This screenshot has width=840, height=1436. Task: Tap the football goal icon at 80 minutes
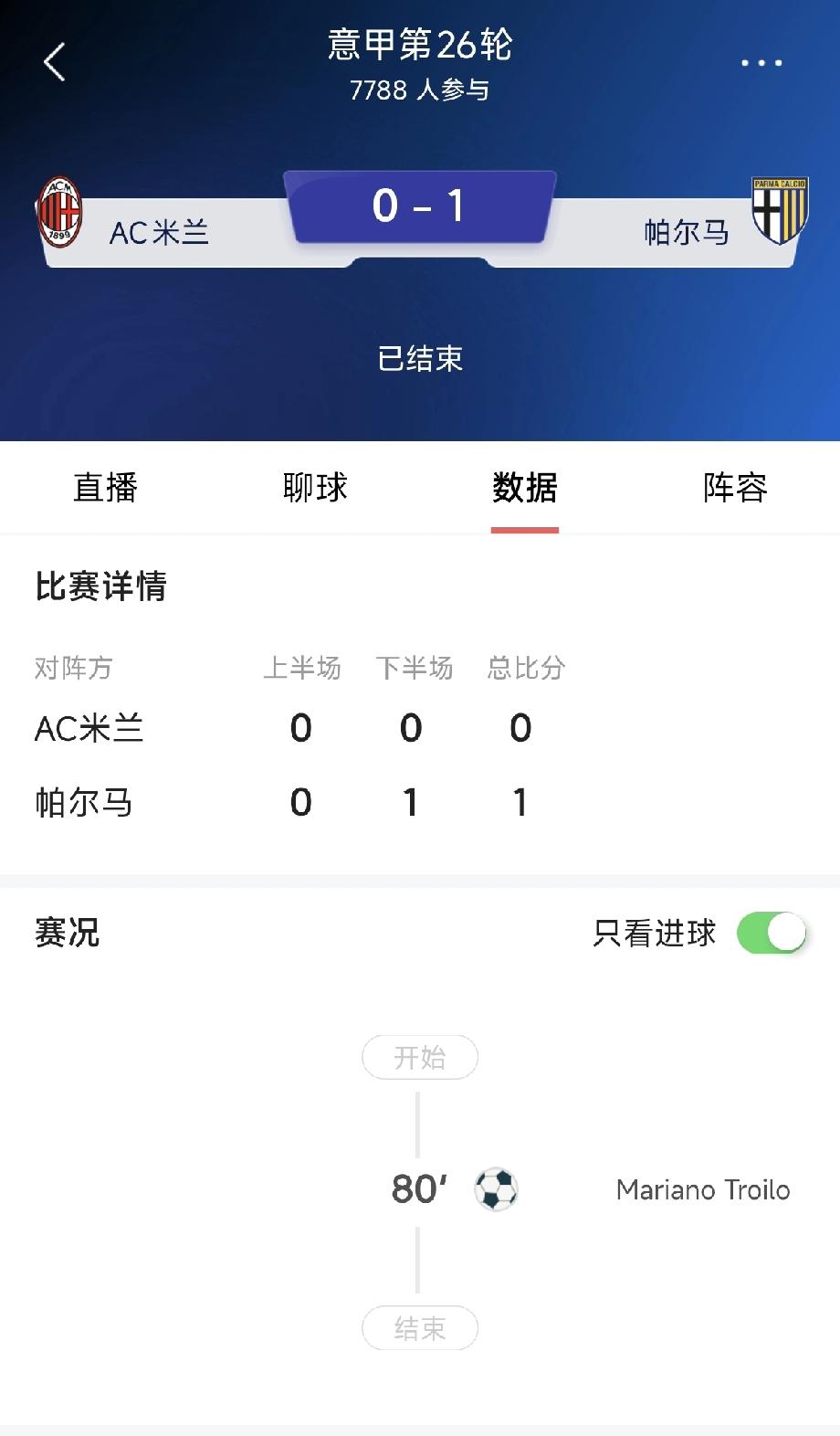click(497, 1189)
